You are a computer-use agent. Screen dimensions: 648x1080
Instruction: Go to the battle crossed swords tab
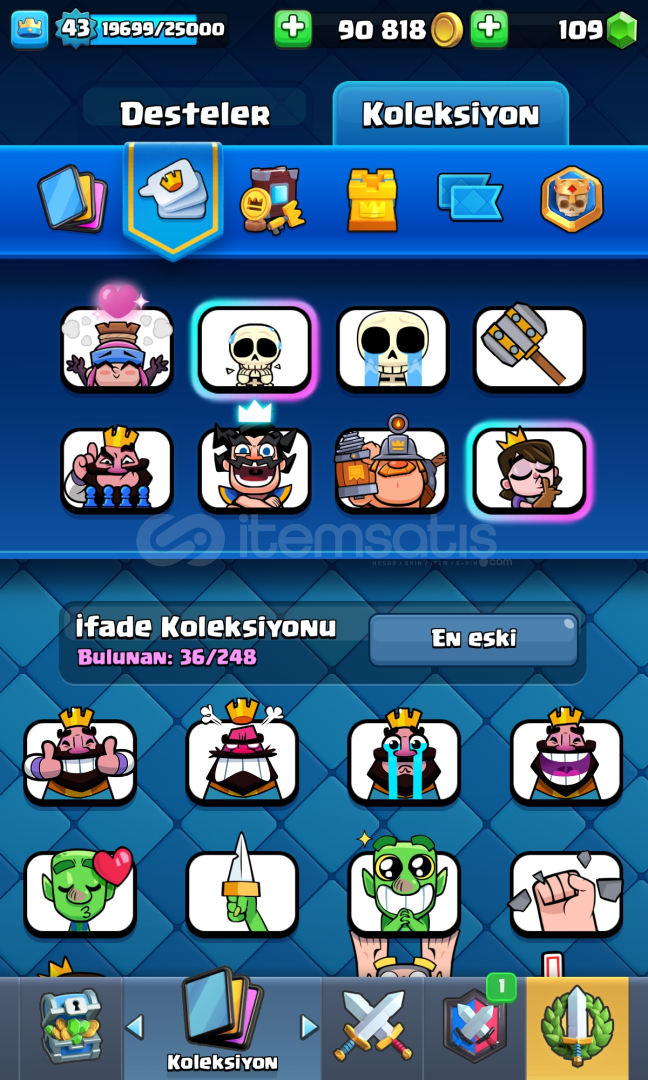(373, 1028)
